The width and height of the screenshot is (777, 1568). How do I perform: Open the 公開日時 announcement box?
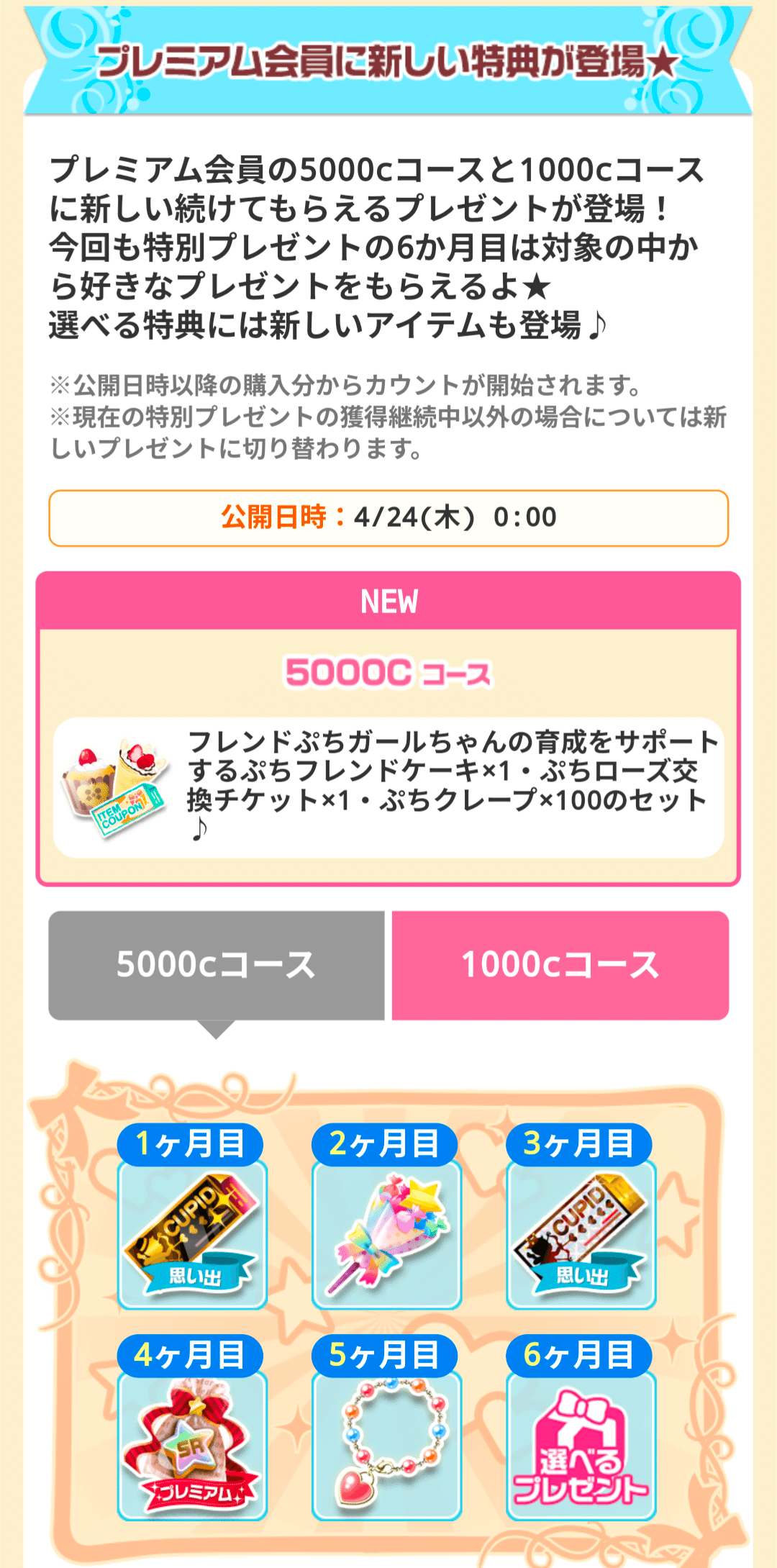tap(388, 518)
